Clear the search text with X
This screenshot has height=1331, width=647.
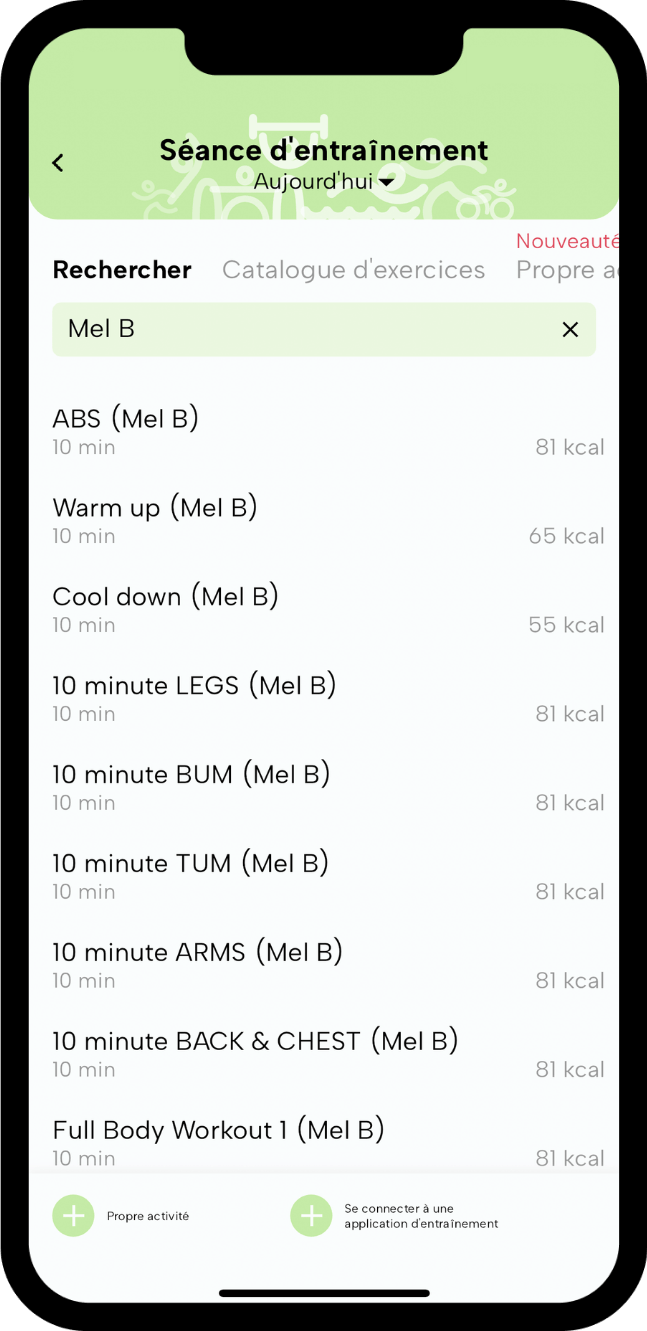(570, 329)
